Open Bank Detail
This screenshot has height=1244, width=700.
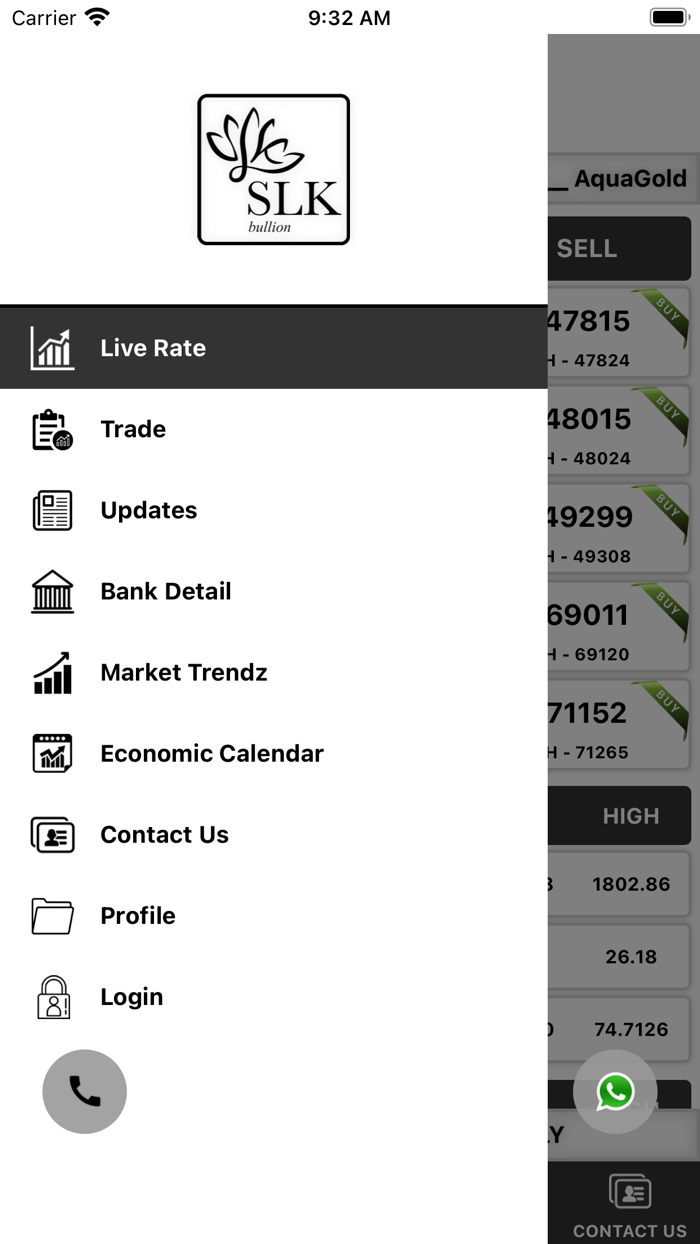[274, 591]
